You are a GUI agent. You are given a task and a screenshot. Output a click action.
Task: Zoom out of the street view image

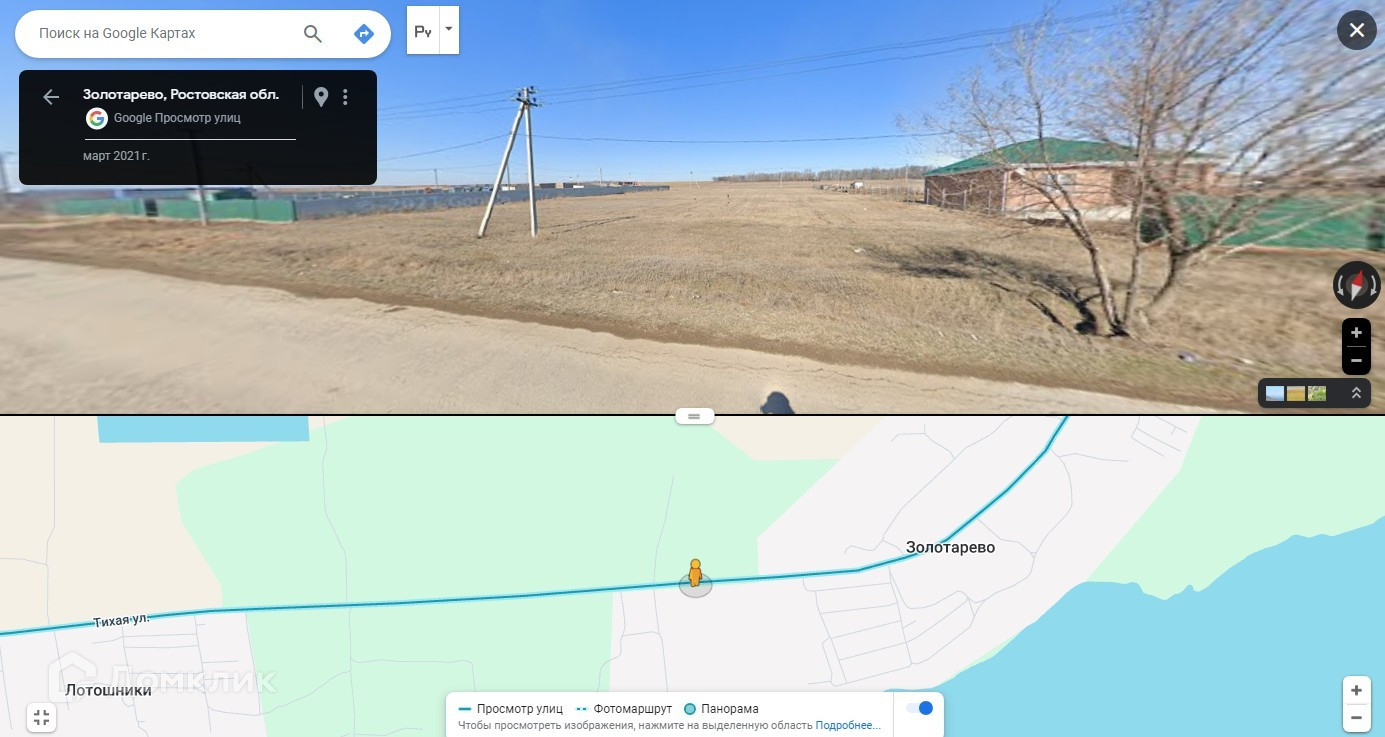1356,360
